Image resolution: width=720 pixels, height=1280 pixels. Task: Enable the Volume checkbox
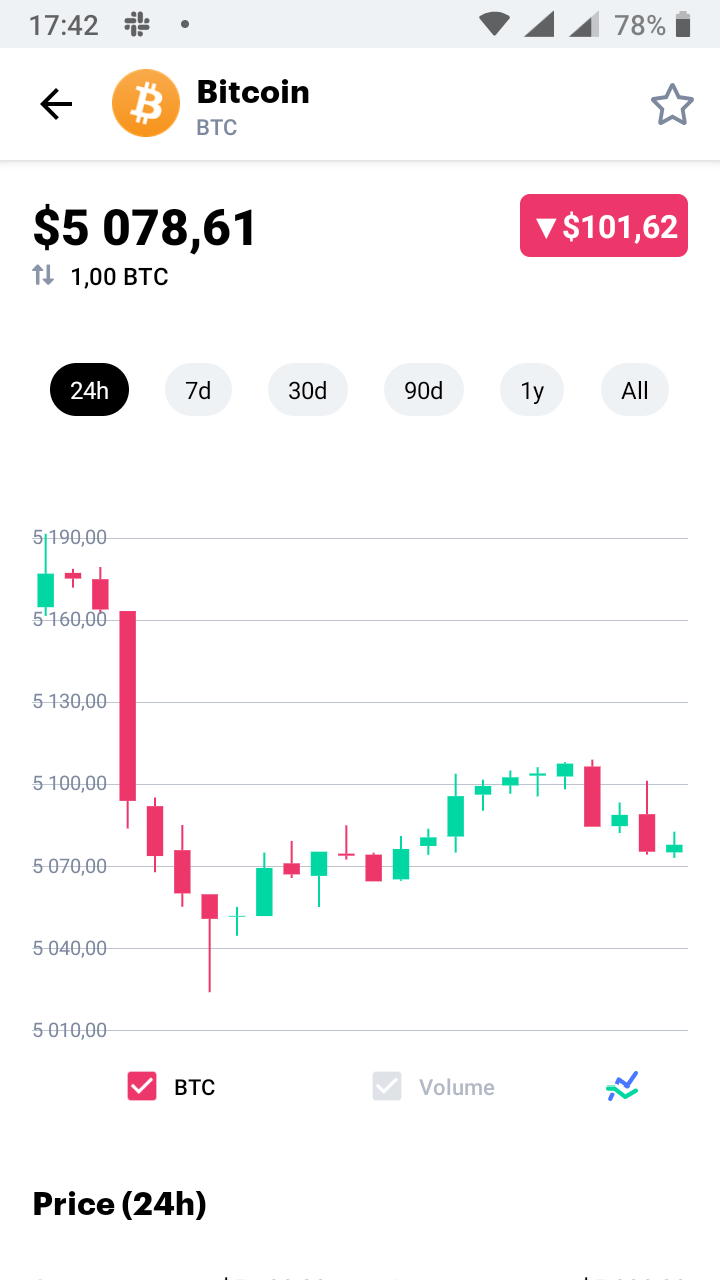point(387,1087)
